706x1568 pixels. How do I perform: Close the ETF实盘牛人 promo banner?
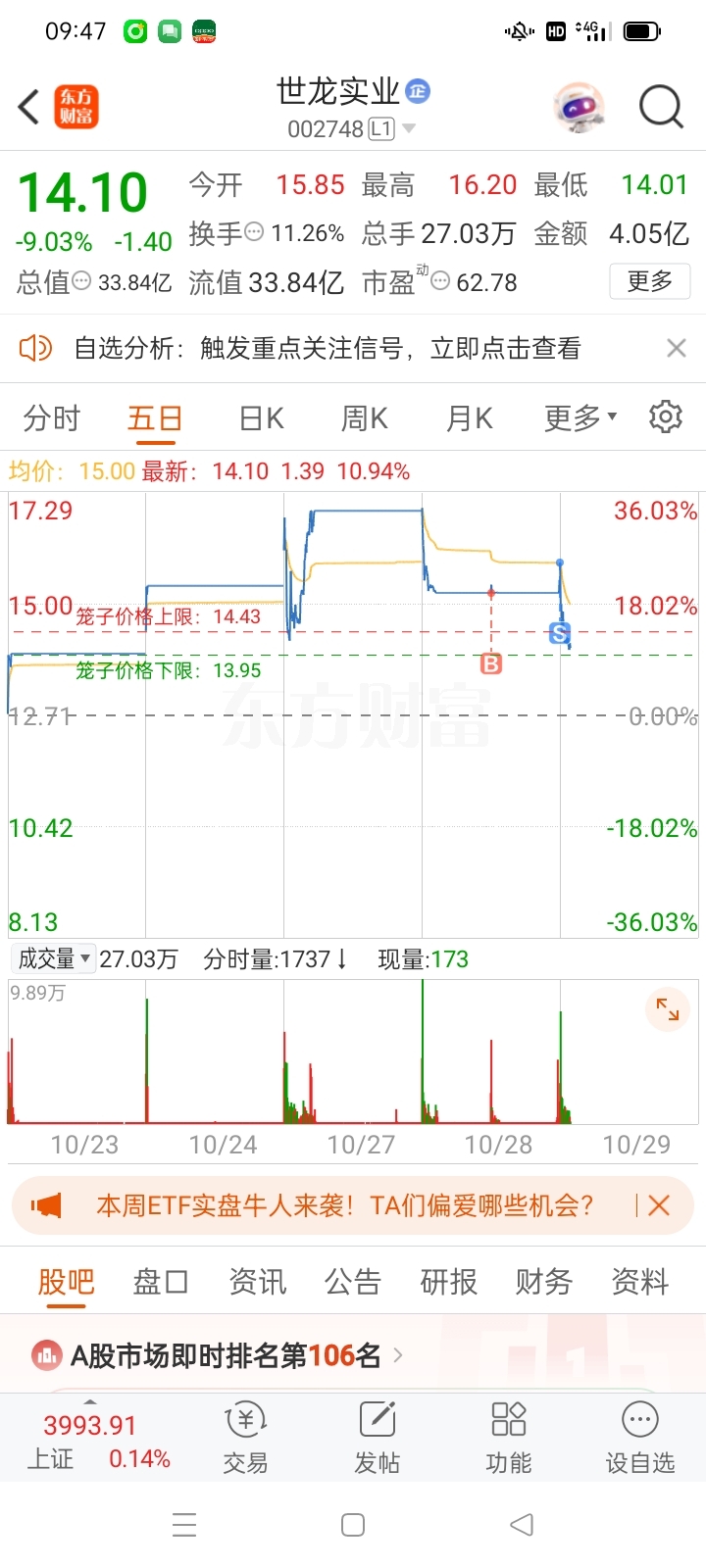[x=659, y=1205]
